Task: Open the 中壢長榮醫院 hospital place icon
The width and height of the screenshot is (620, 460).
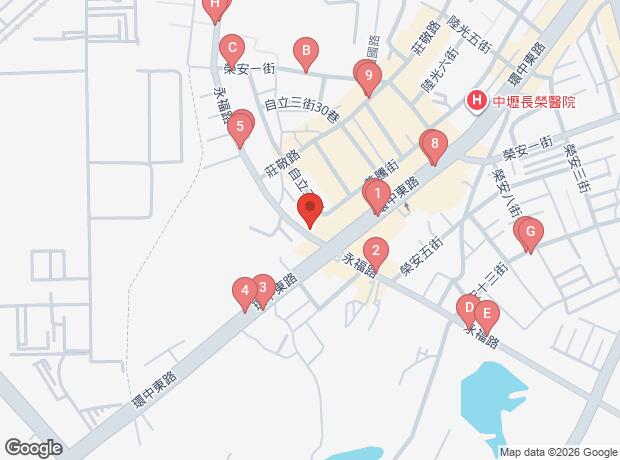Action: coord(477,101)
